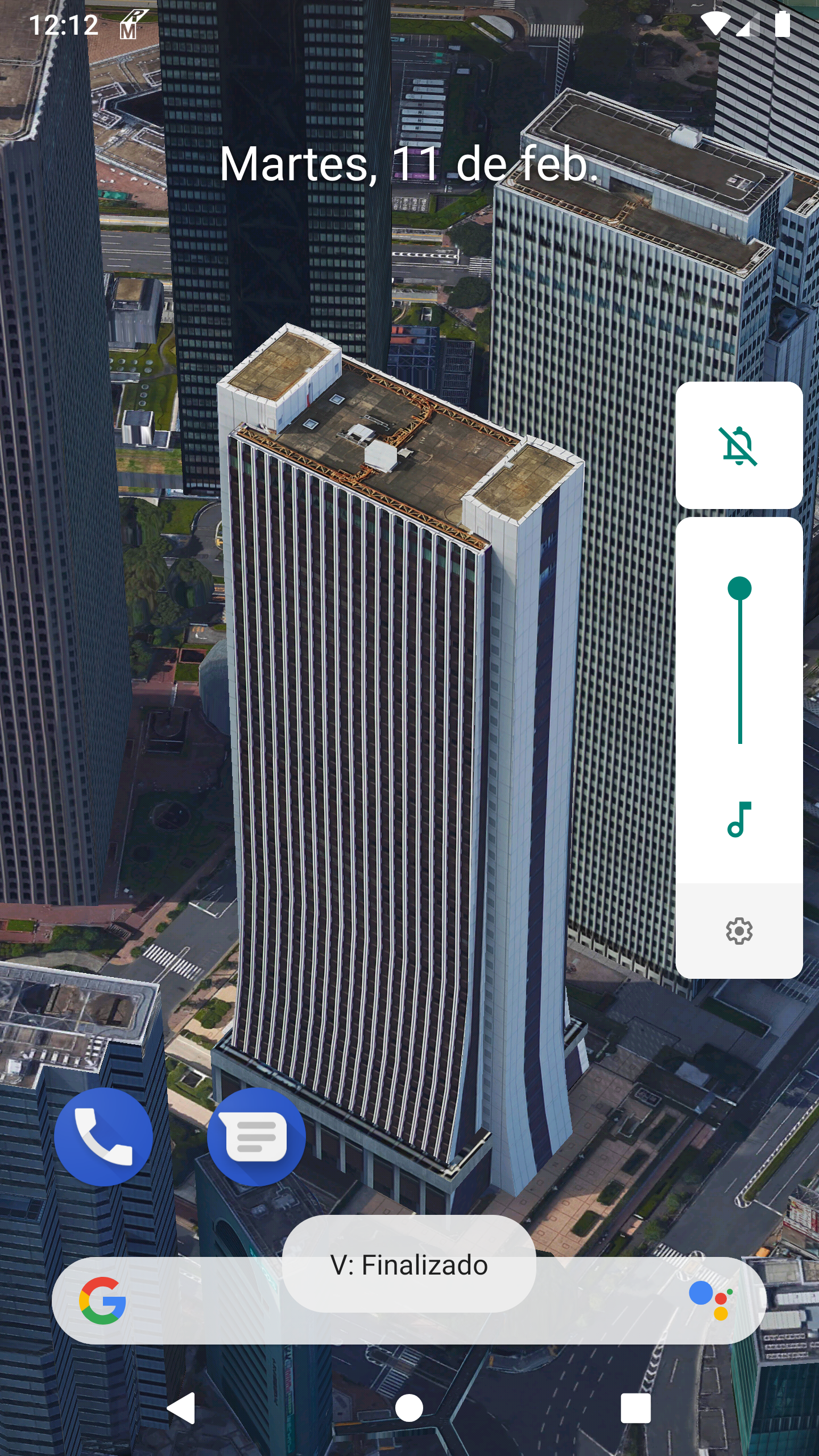Image resolution: width=819 pixels, height=1456 pixels.
Task: Open the date widget showing Martes, 11 de feb.
Action: click(409, 164)
